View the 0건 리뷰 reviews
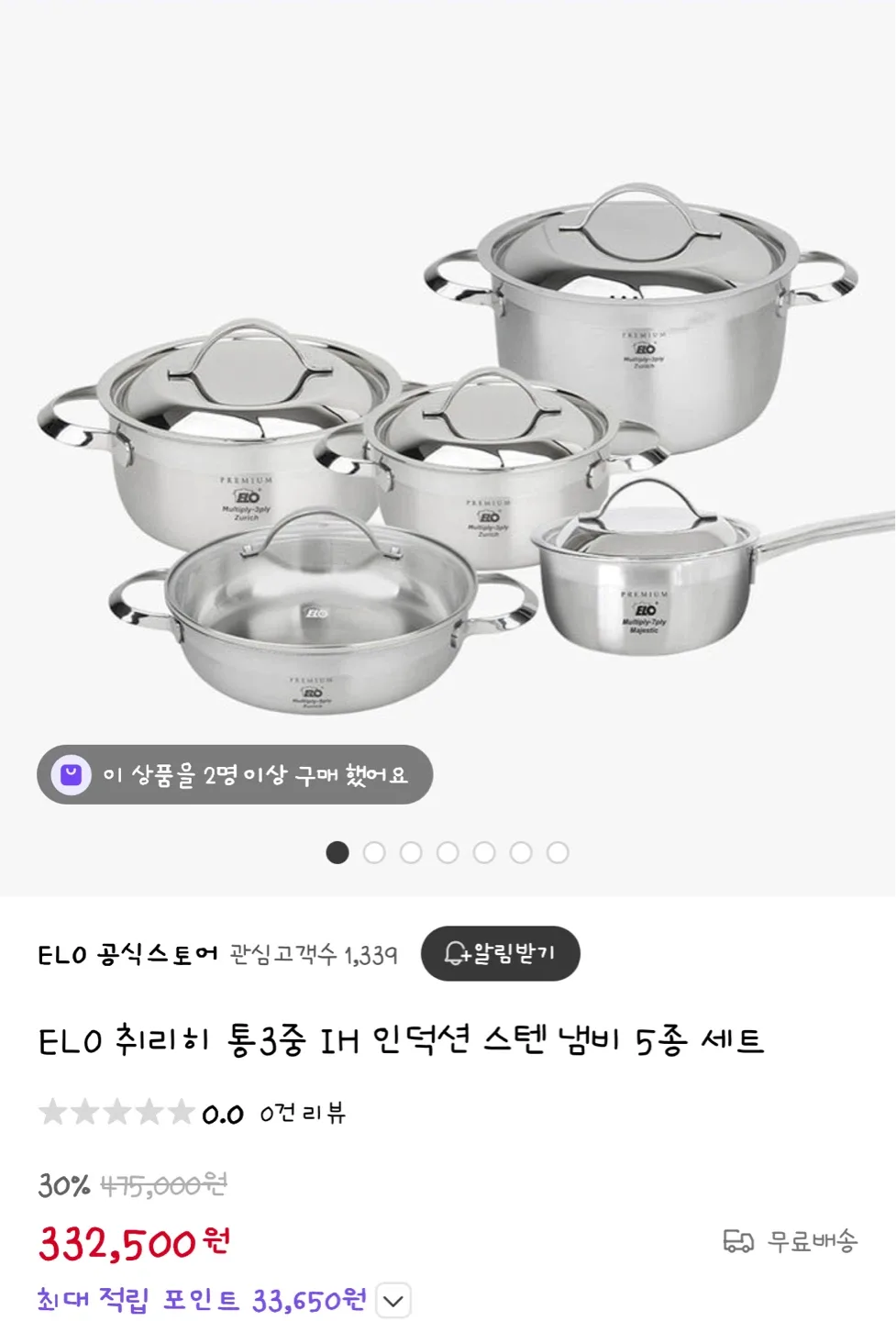This screenshot has width=896, height=1321. pyautogui.click(x=302, y=1114)
